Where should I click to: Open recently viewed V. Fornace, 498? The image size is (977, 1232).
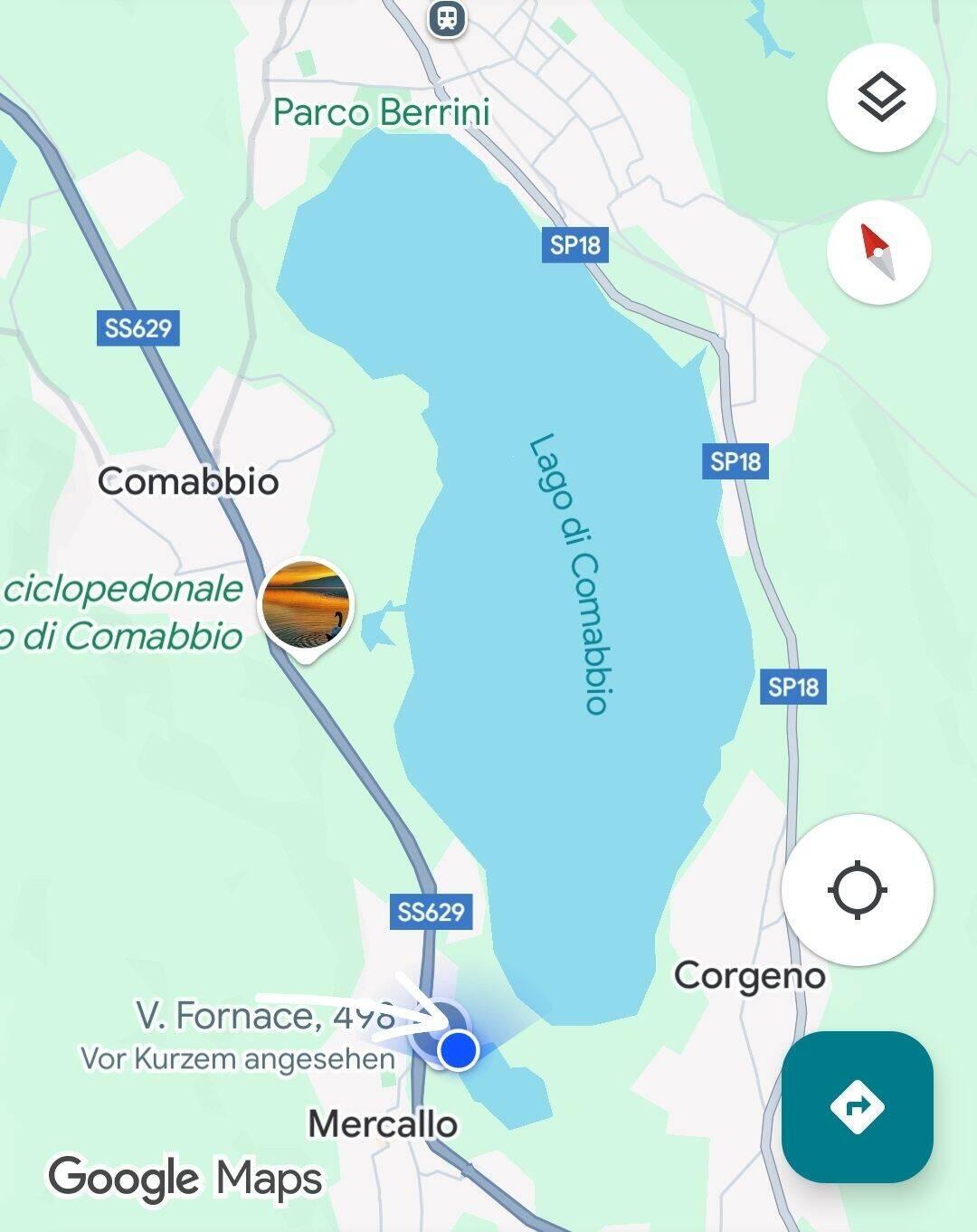[x=265, y=1017]
